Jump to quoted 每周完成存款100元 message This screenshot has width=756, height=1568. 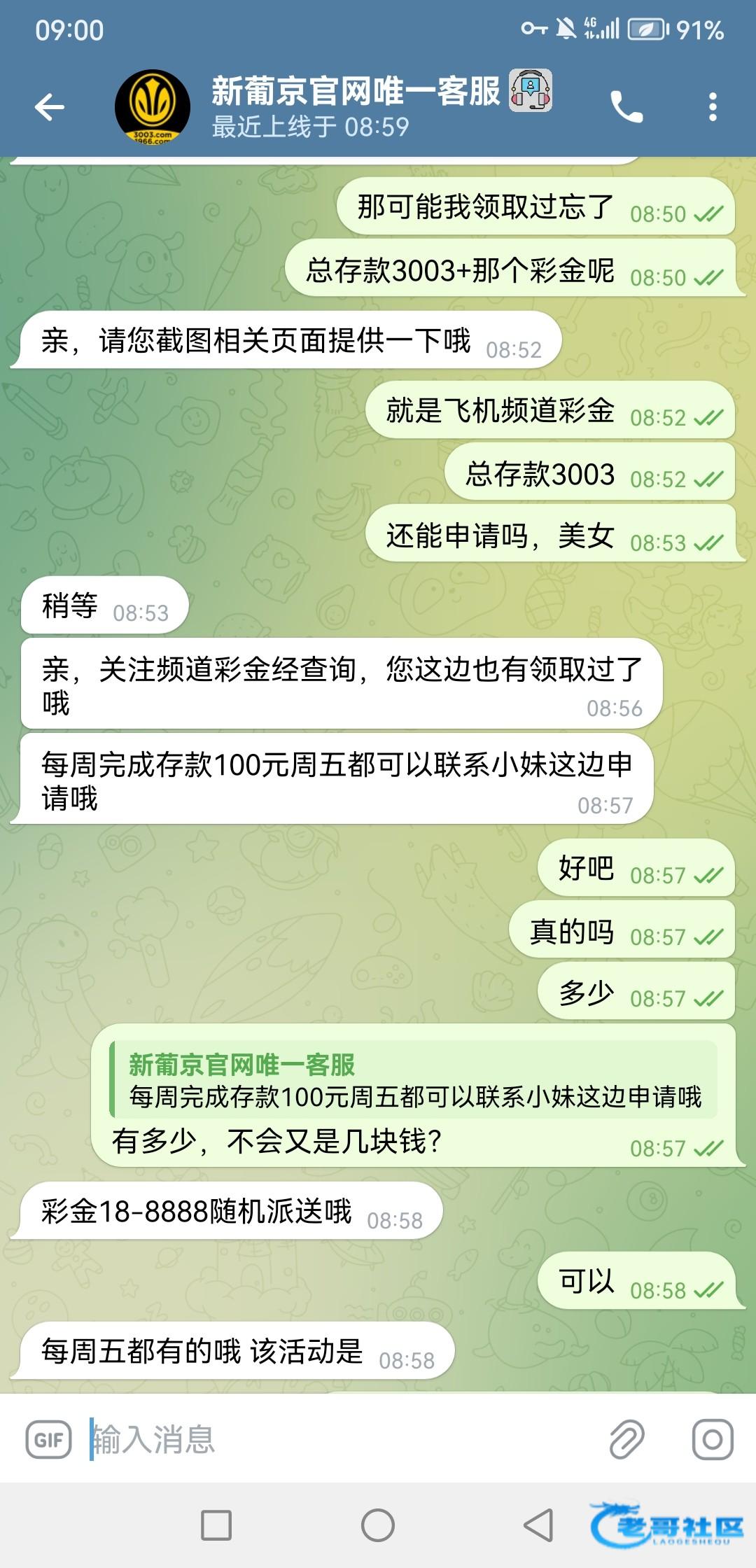(414, 1080)
